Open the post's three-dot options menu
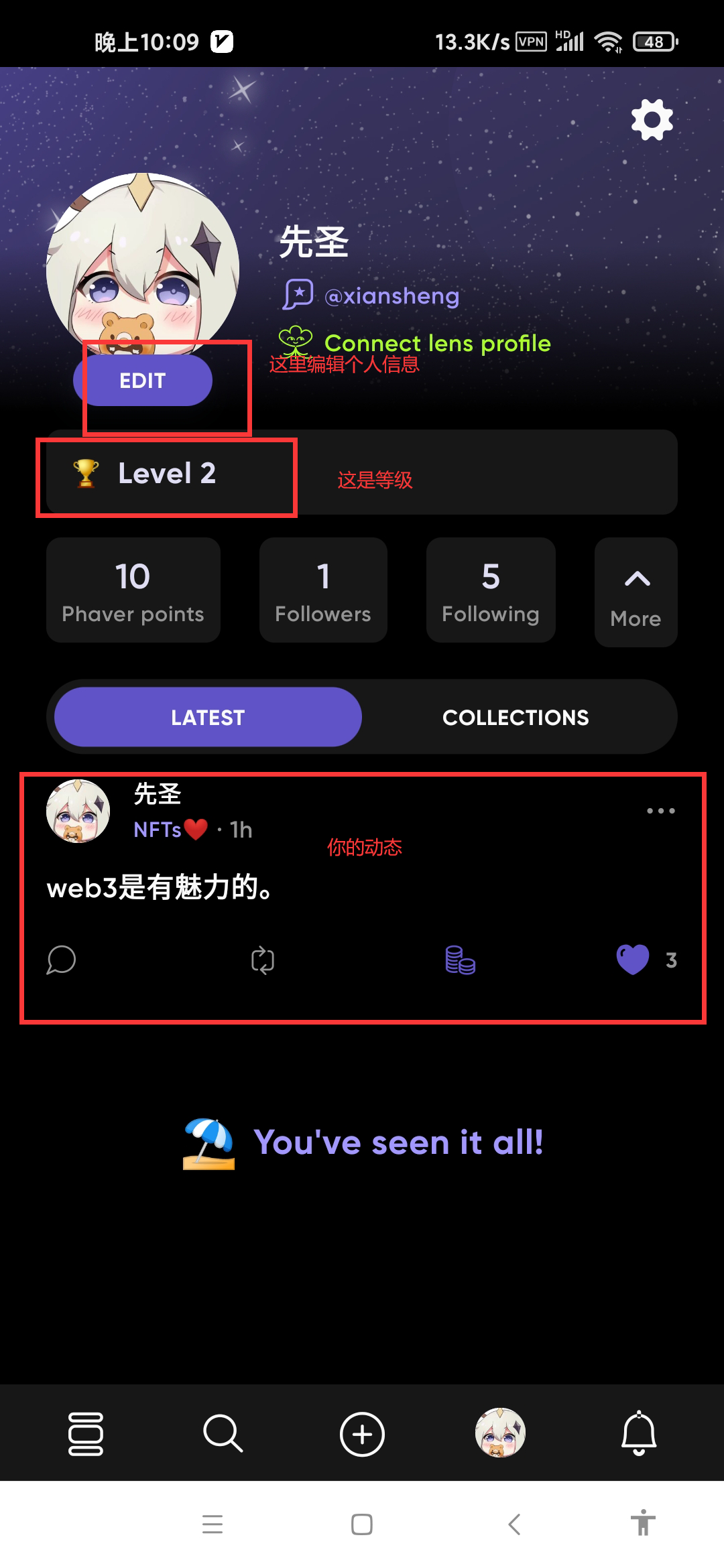 (x=660, y=811)
